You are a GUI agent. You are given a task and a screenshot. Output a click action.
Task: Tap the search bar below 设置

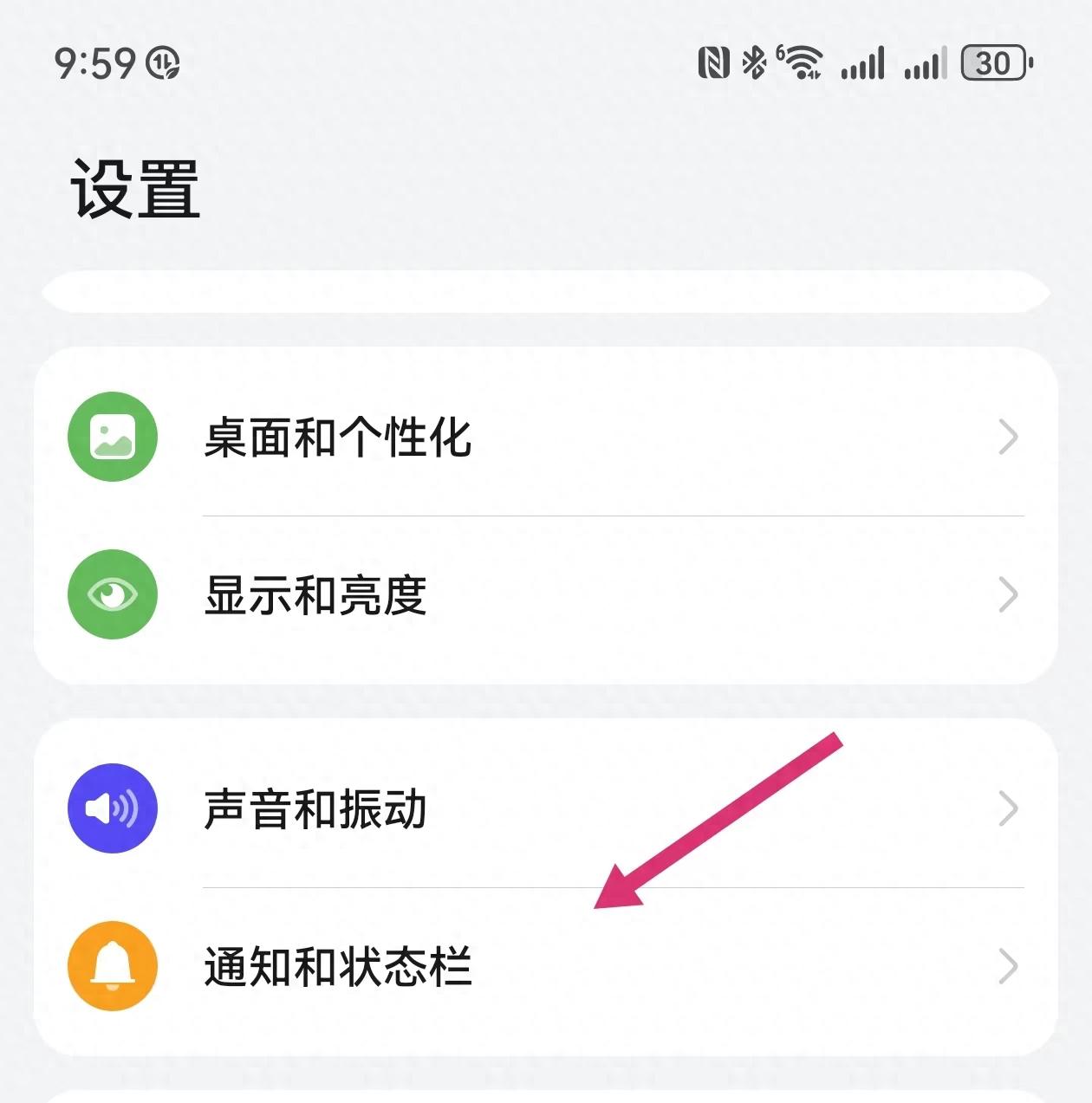coord(546,291)
